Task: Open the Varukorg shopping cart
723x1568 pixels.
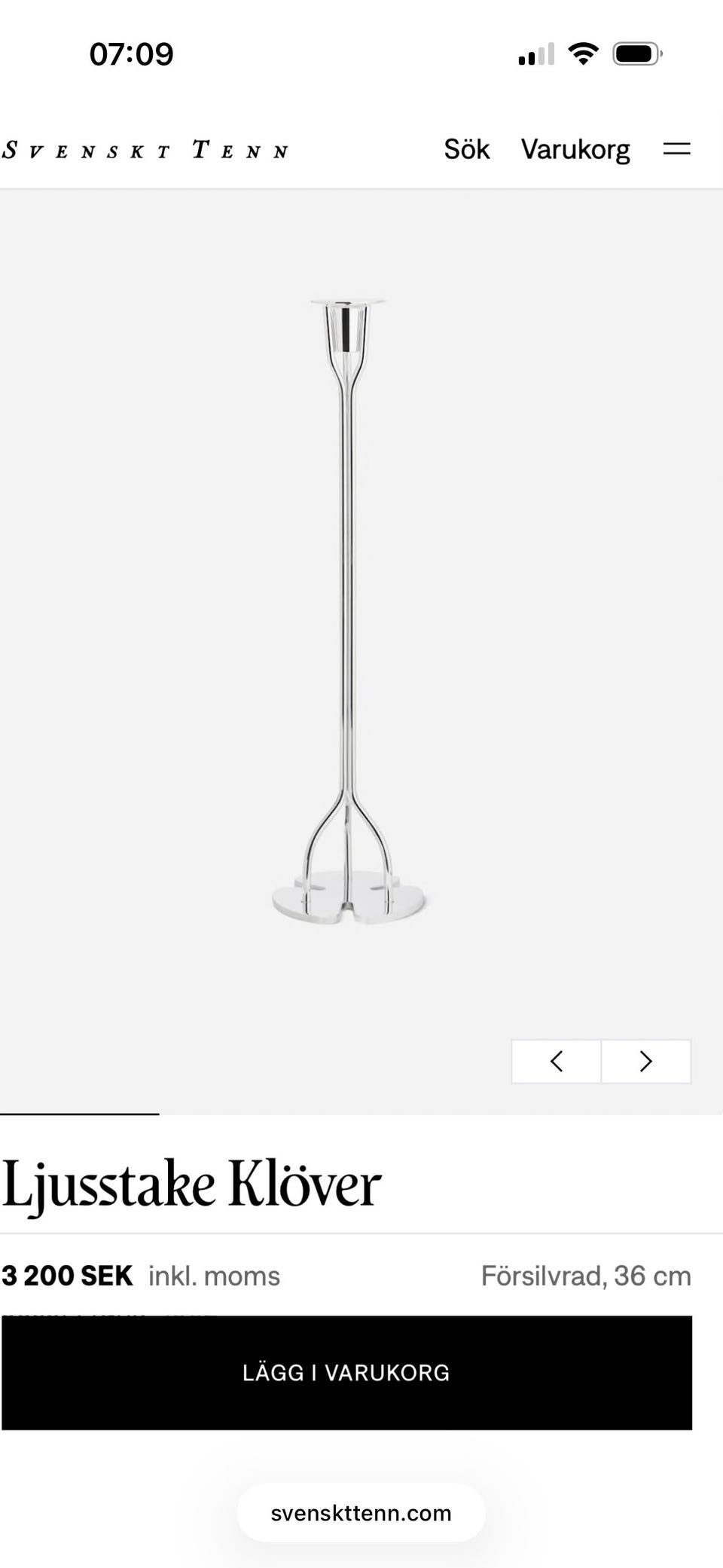Action: pos(575,149)
